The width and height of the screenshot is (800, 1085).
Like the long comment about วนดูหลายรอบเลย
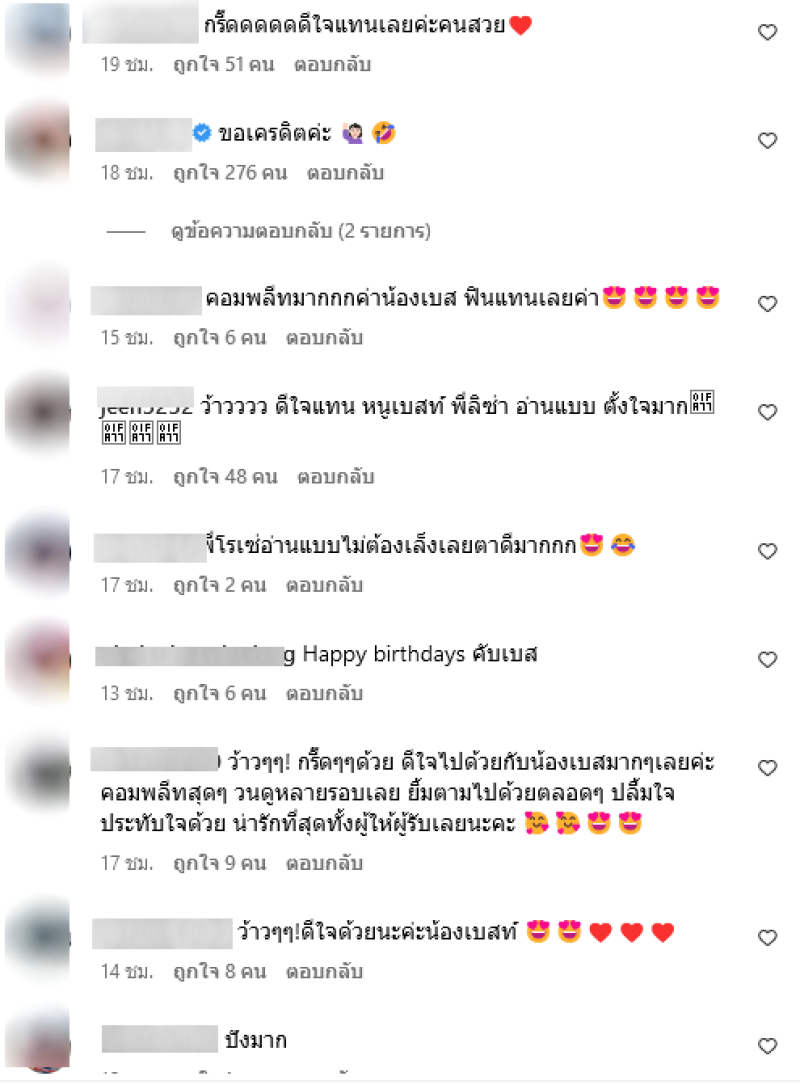(x=767, y=768)
